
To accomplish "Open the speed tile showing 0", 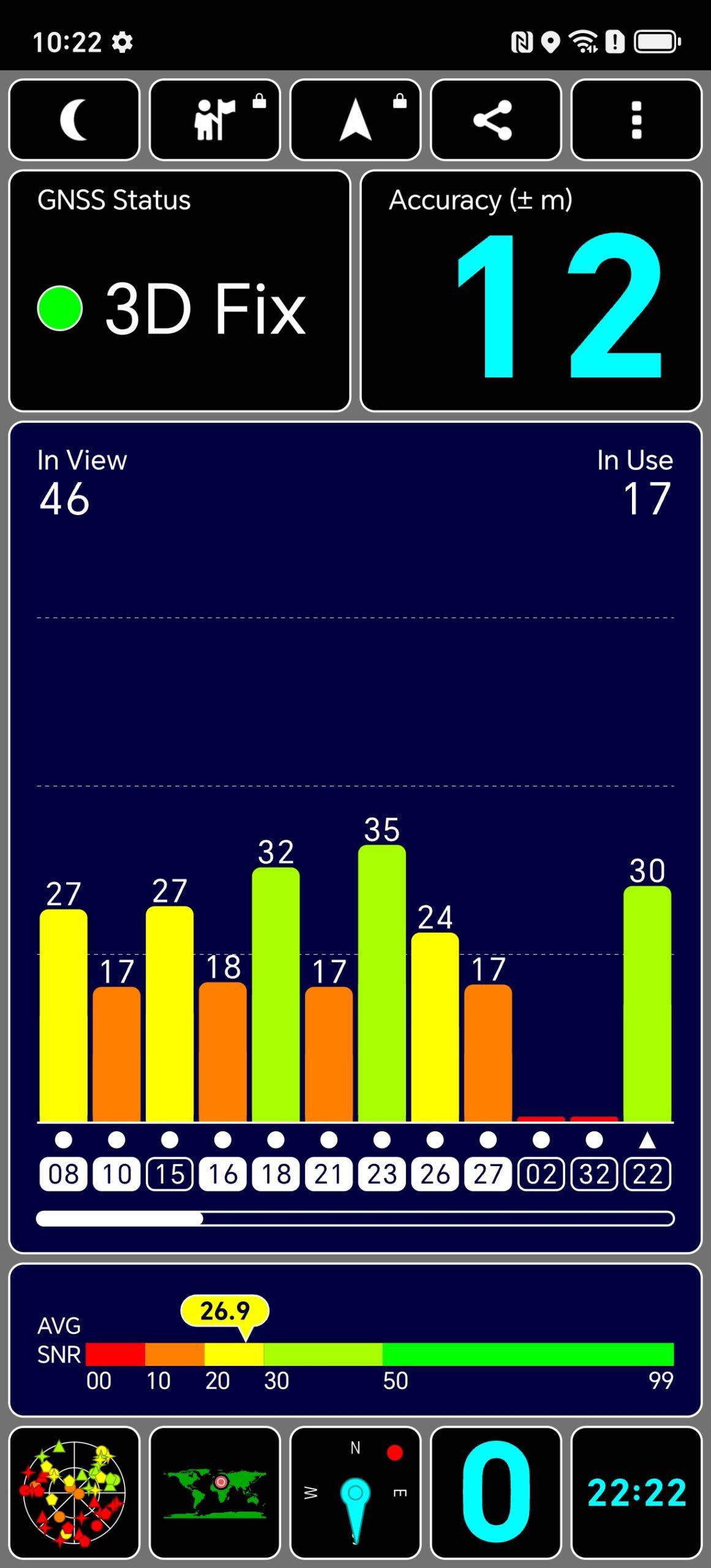I will pyautogui.click(x=496, y=1493).
